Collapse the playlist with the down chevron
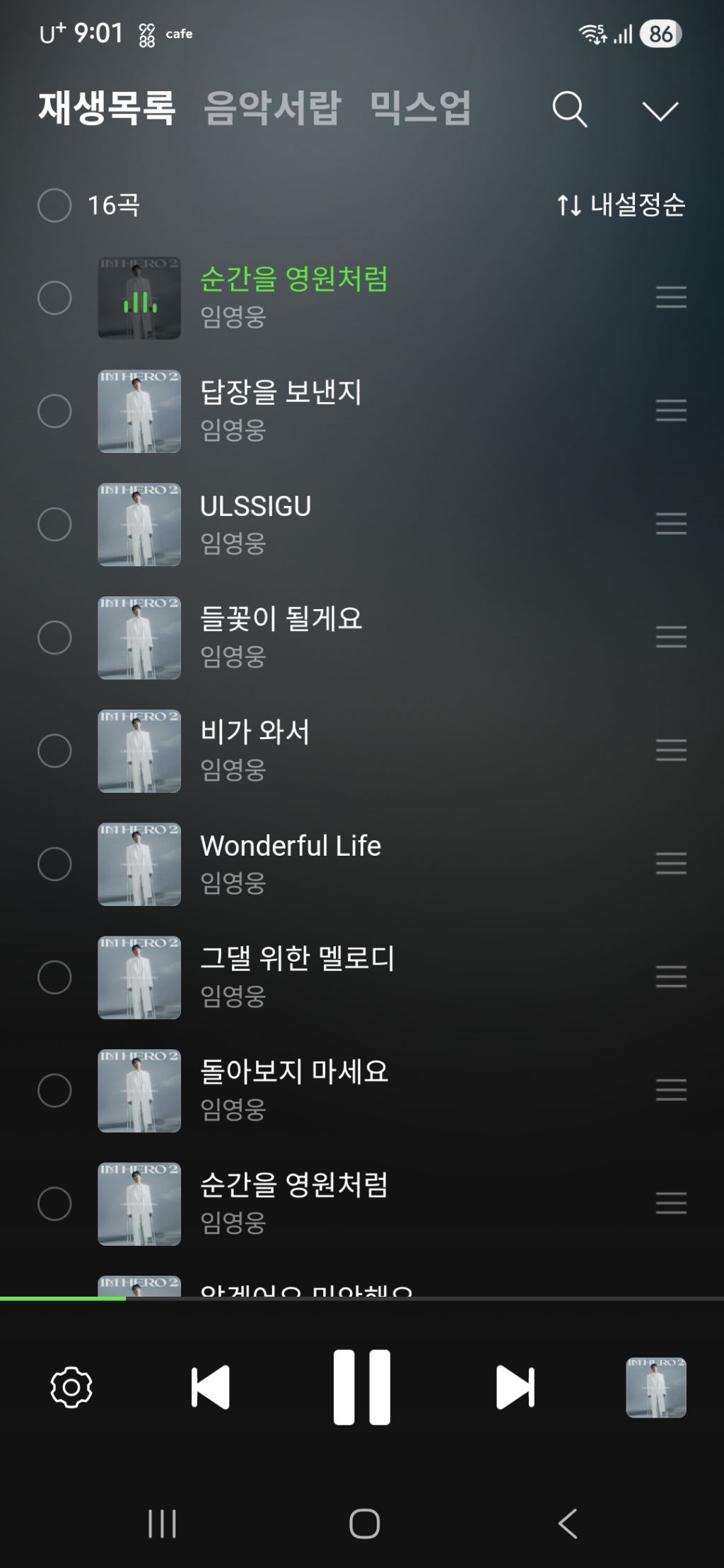The image size is (724, 1568). click(660, 111)
